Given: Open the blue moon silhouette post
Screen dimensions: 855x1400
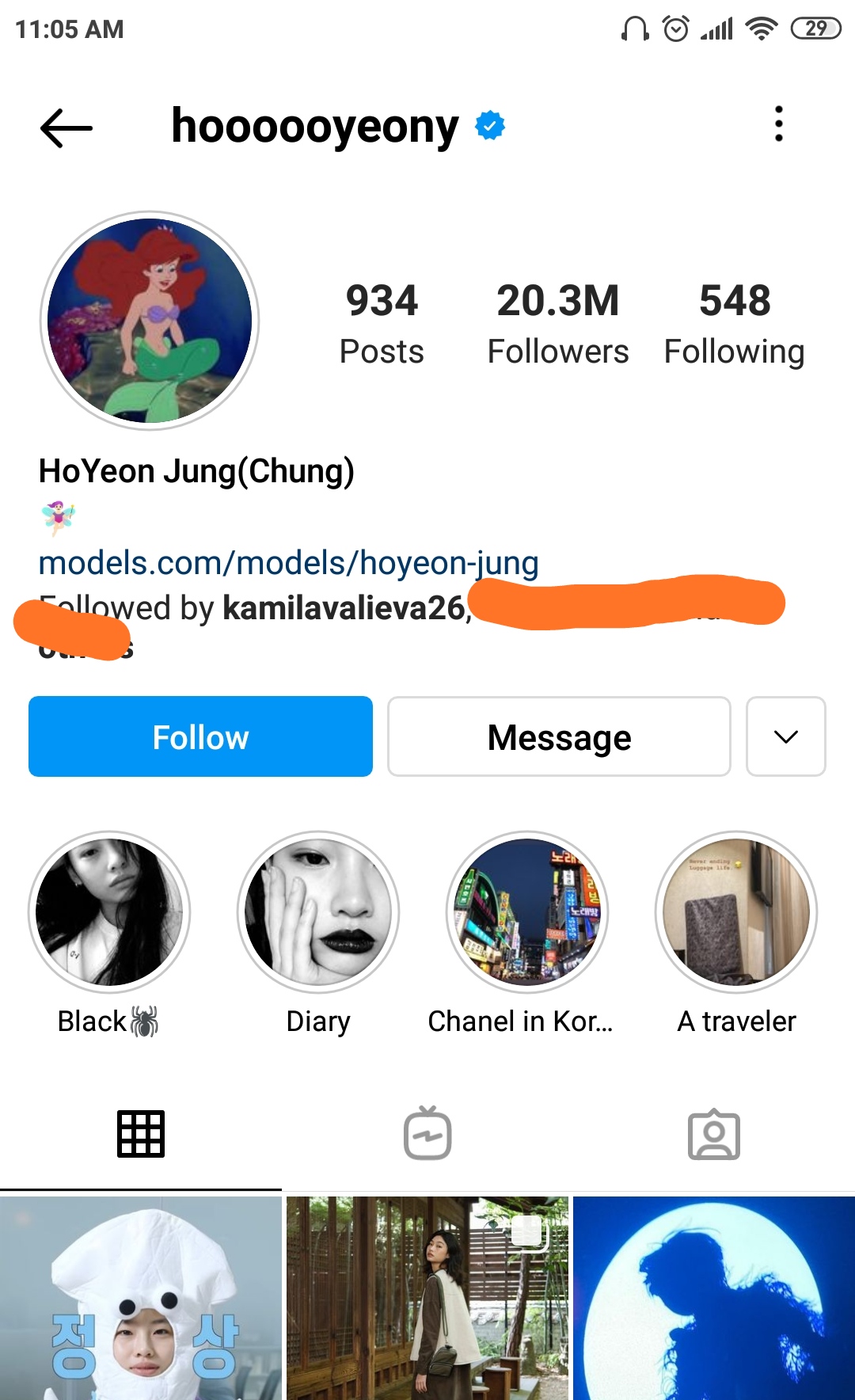Looking at the screenshot, I should tap(714, 1299).
